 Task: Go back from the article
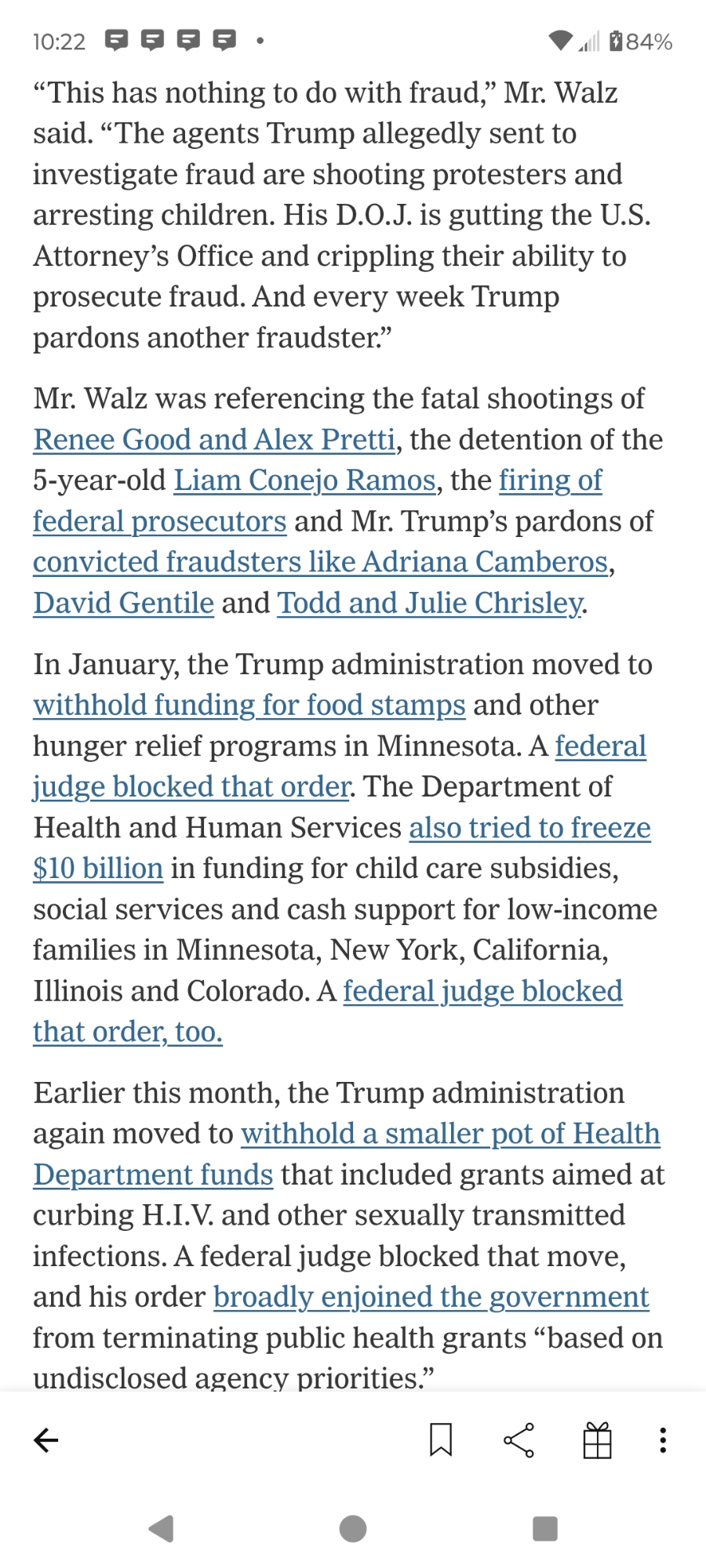click(x=46, y=1439)
